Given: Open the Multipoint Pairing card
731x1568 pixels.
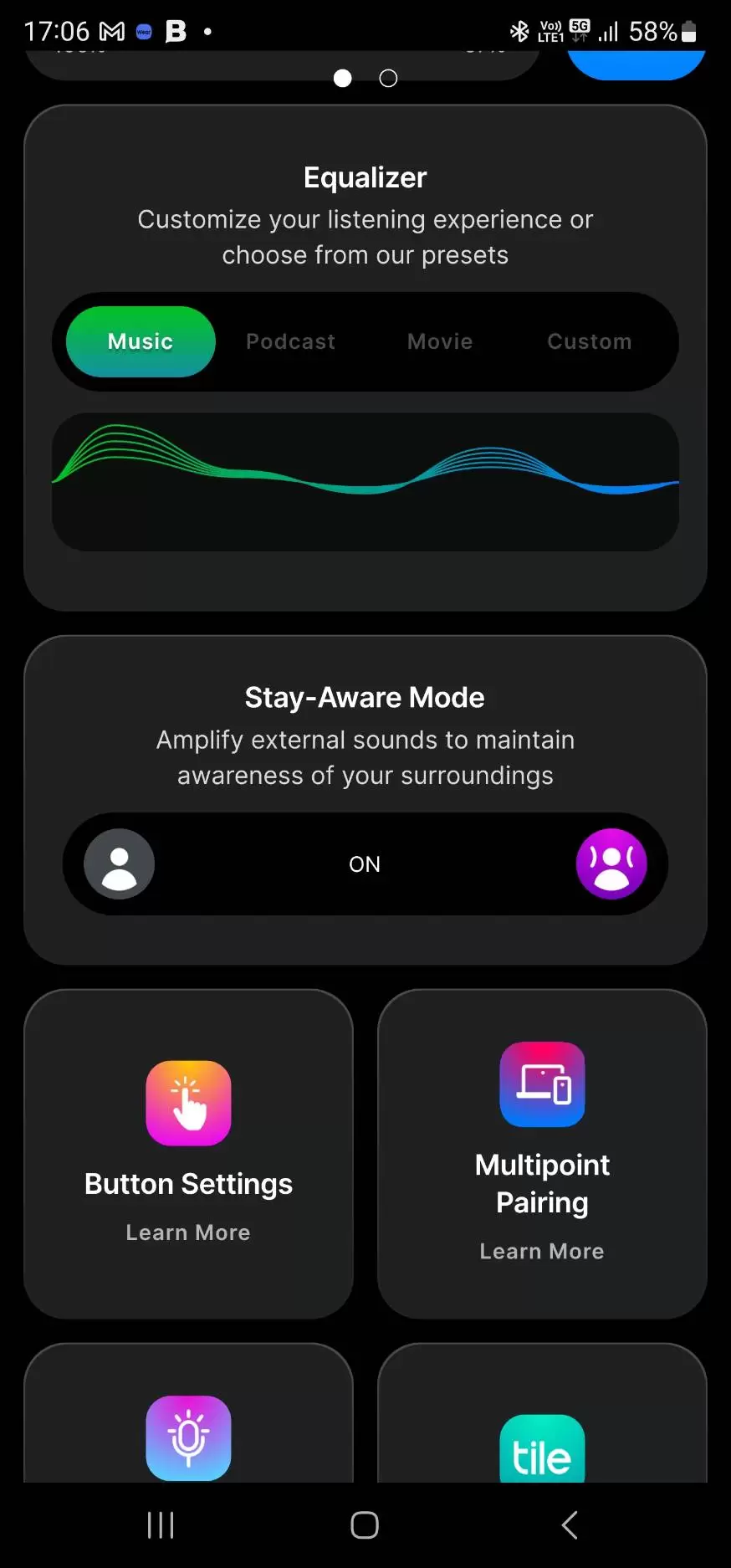Looking at the screenshot, I should click(542, 1154).
